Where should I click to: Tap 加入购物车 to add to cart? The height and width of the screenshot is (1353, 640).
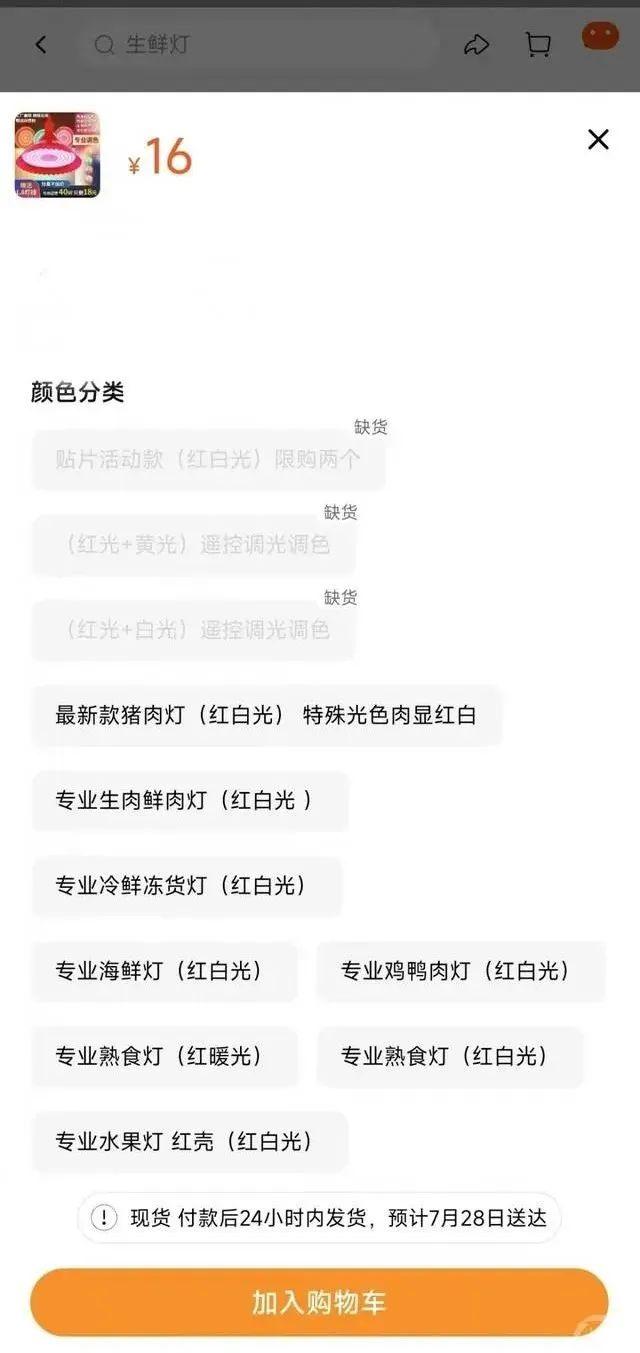pyautogui.click(x=319, y=1302)
